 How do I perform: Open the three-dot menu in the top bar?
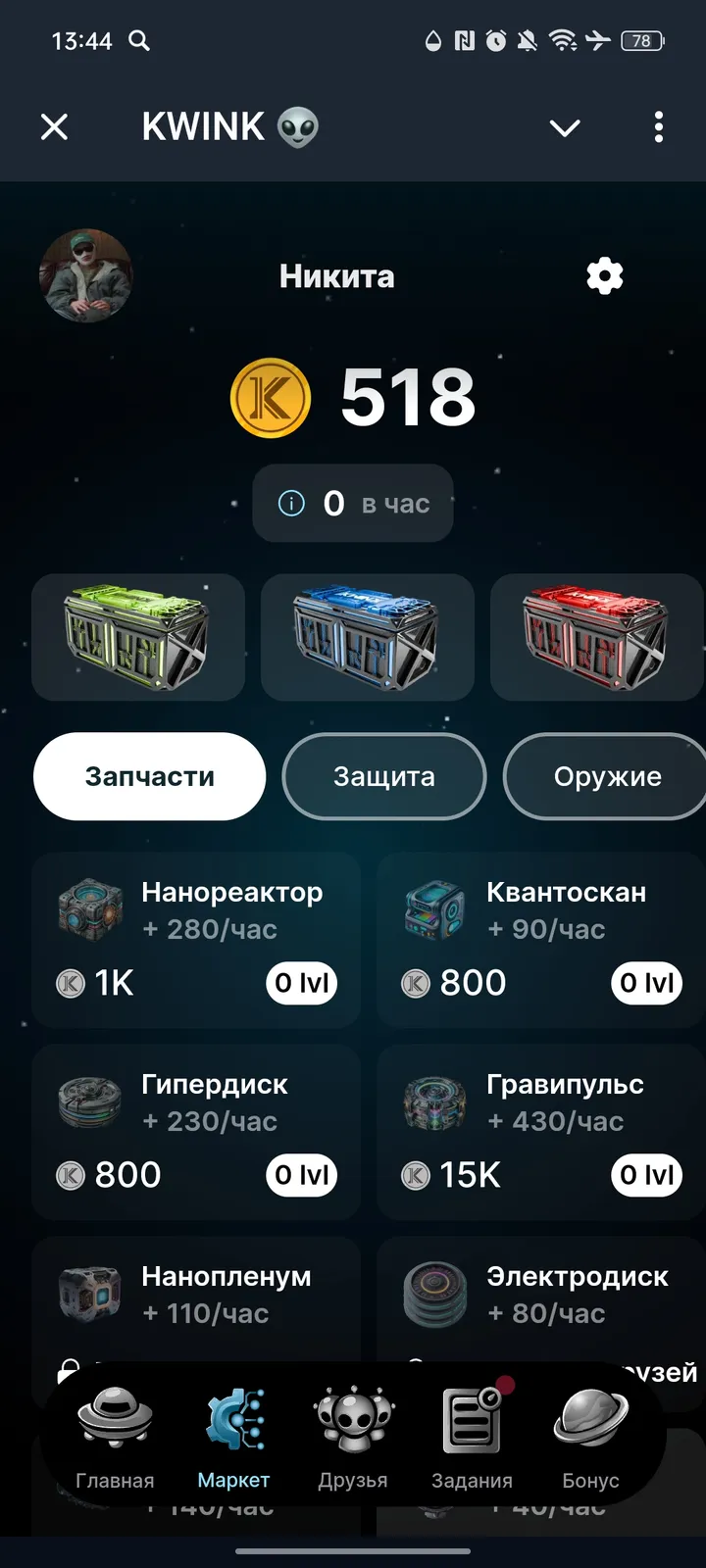(658, 127)
